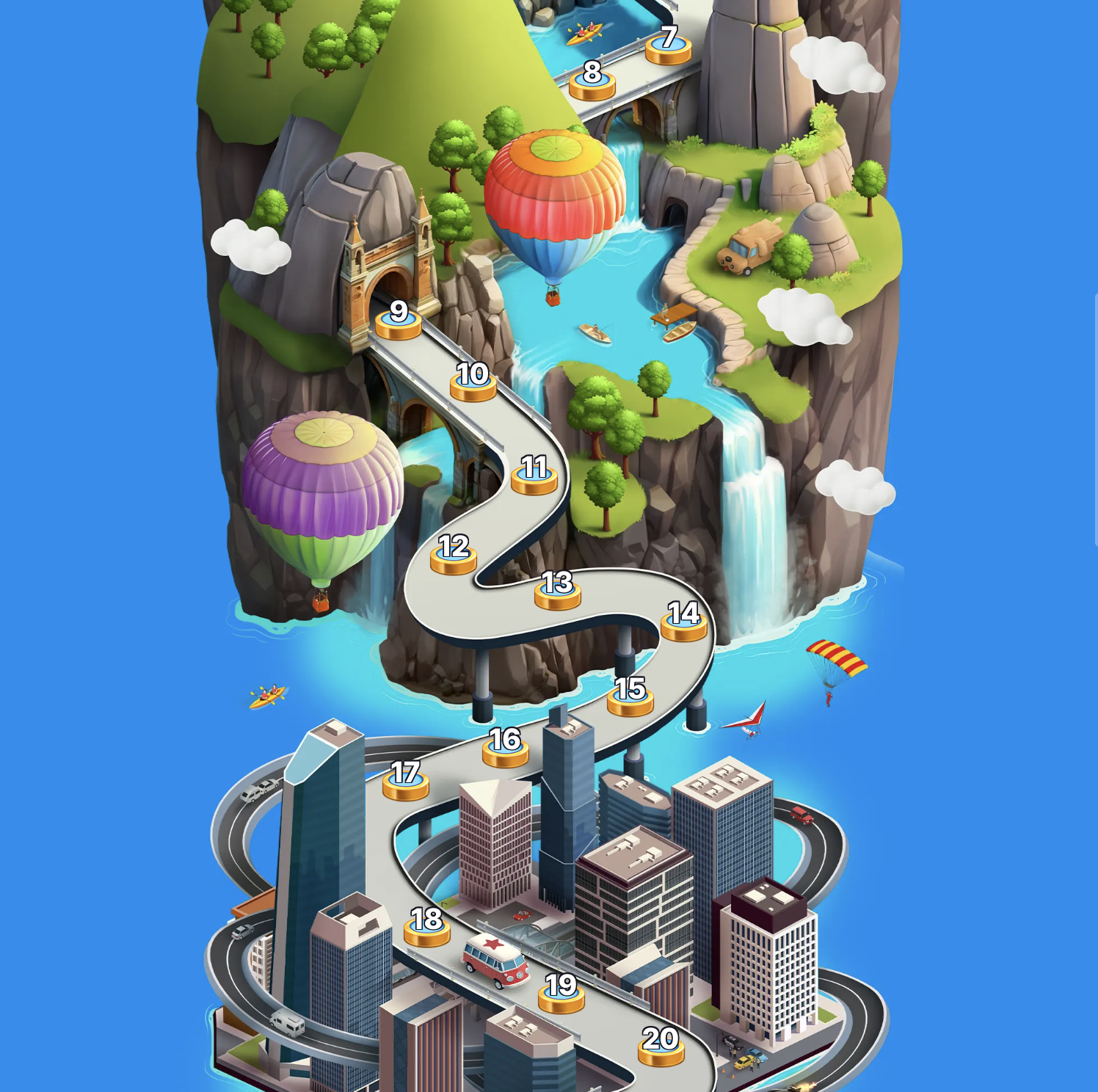Viewport: 1098px width, 1092px height.
Task: Tap level 9 near the tunnel gate
Action: 399,320
